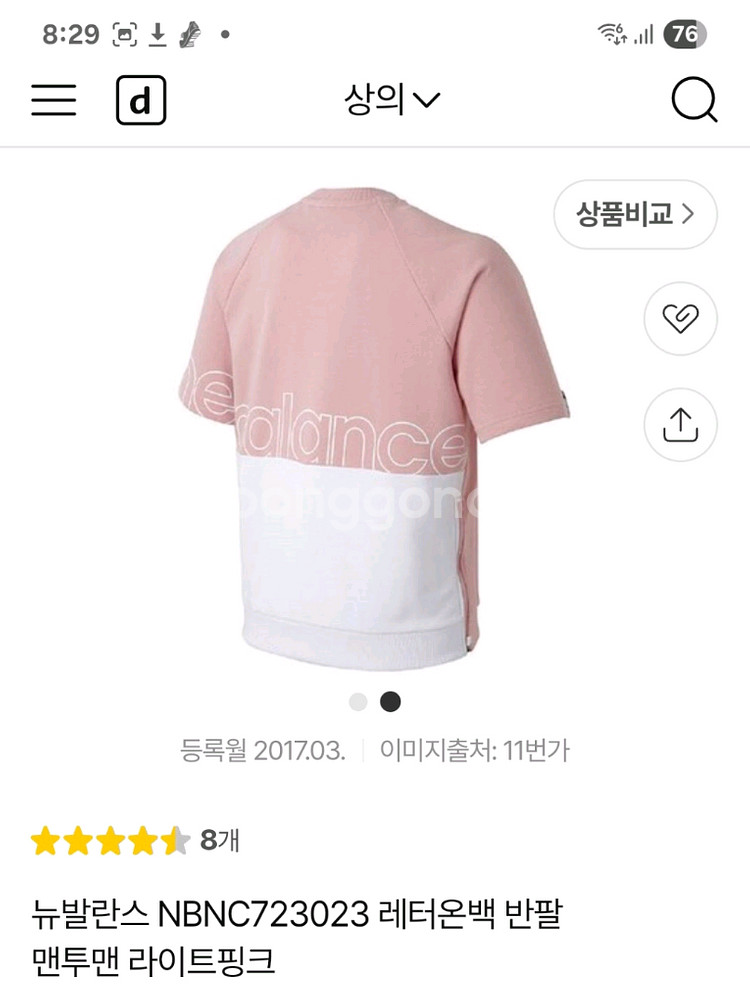The image size is (750, 1004).
Task: Open the search magnifier
Action: 693,100
